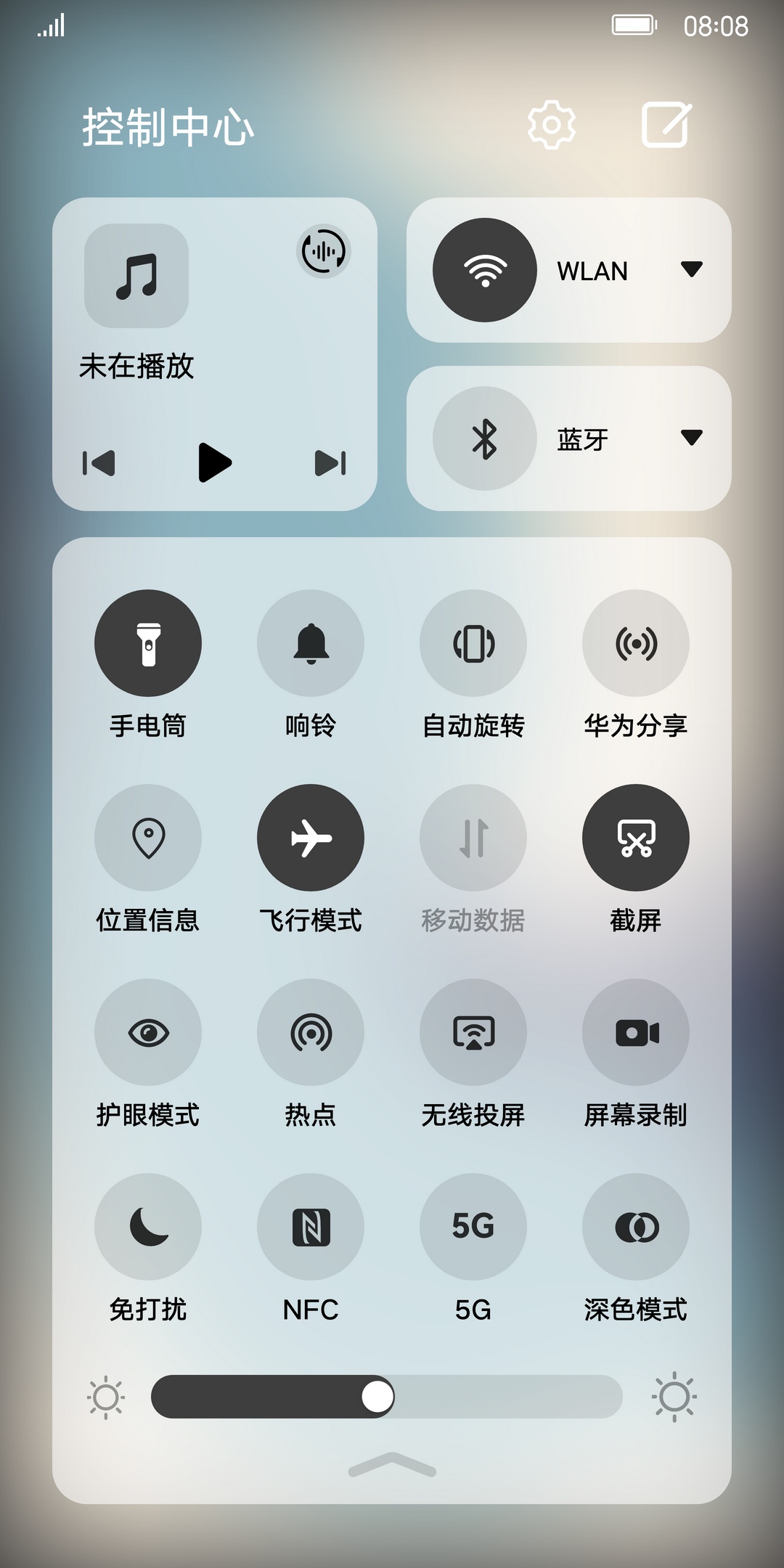Turn off the flashlight (手电筒)
The height and width of the screenshot is (1568, 784).
148,643
